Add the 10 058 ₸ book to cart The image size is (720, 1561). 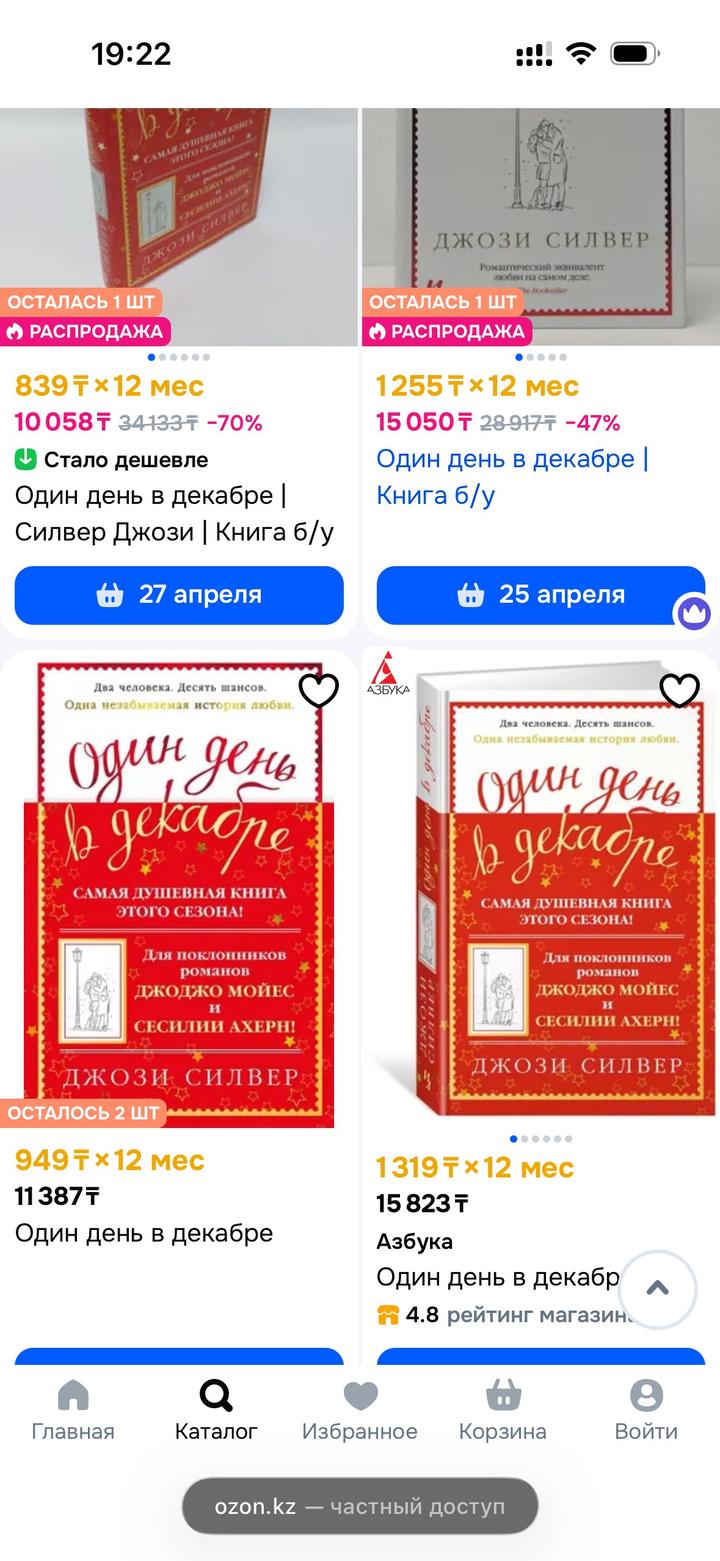[179, 595]
